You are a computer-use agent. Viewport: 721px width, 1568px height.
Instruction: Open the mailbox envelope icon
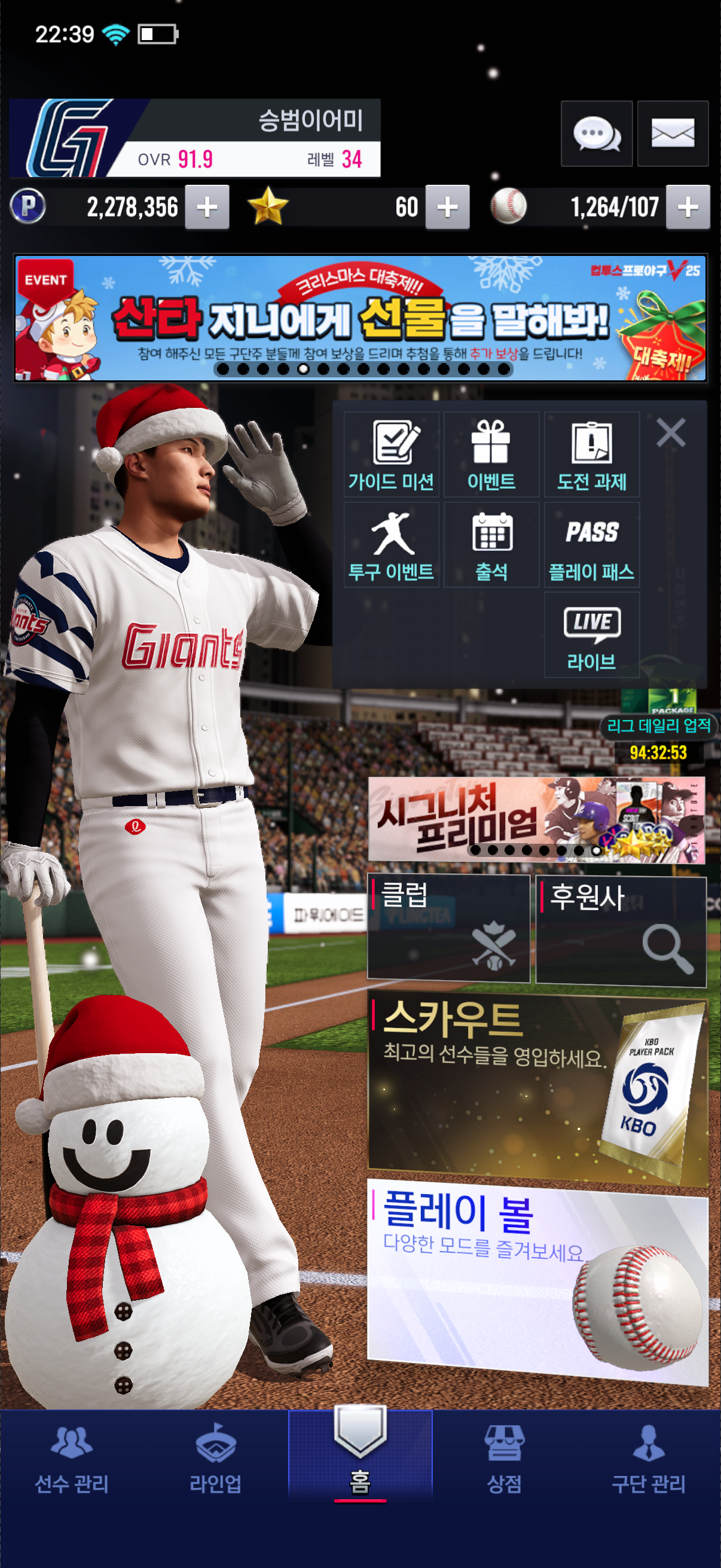click(672, 133)
